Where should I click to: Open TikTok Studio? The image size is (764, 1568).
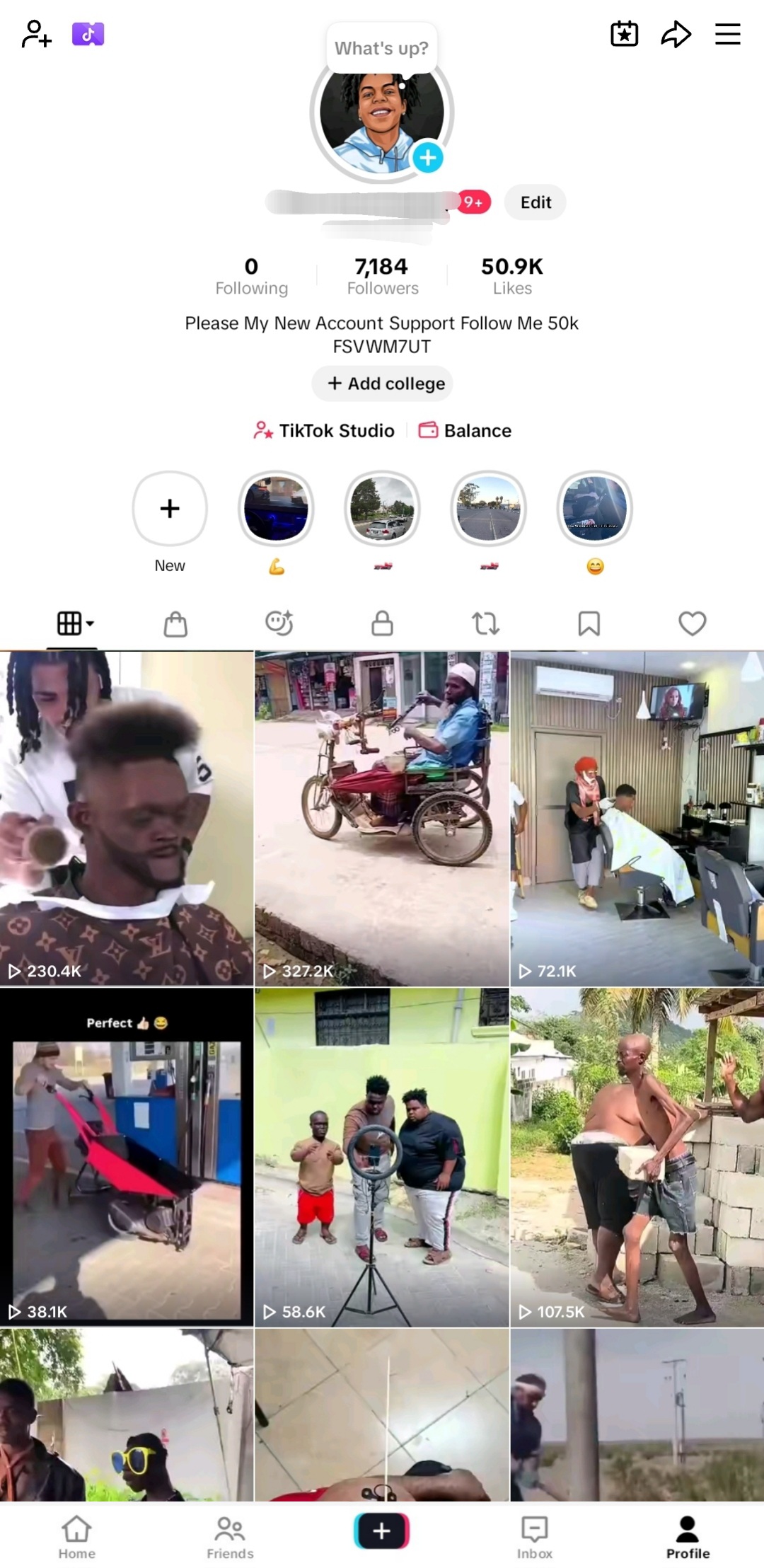[324, 430]
